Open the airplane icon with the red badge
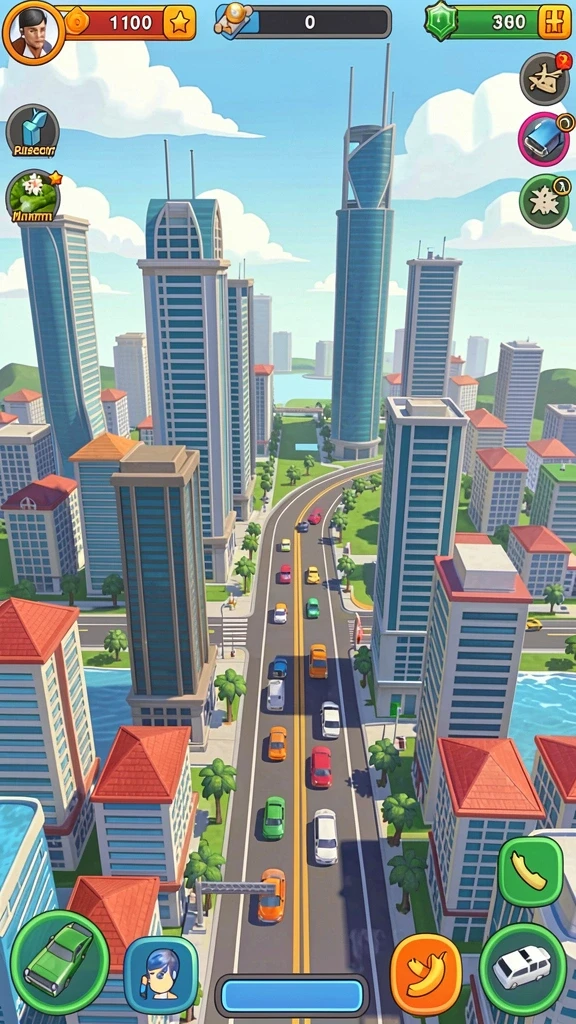The width and height of the screenshot is (576, 1024). [545, 79]
